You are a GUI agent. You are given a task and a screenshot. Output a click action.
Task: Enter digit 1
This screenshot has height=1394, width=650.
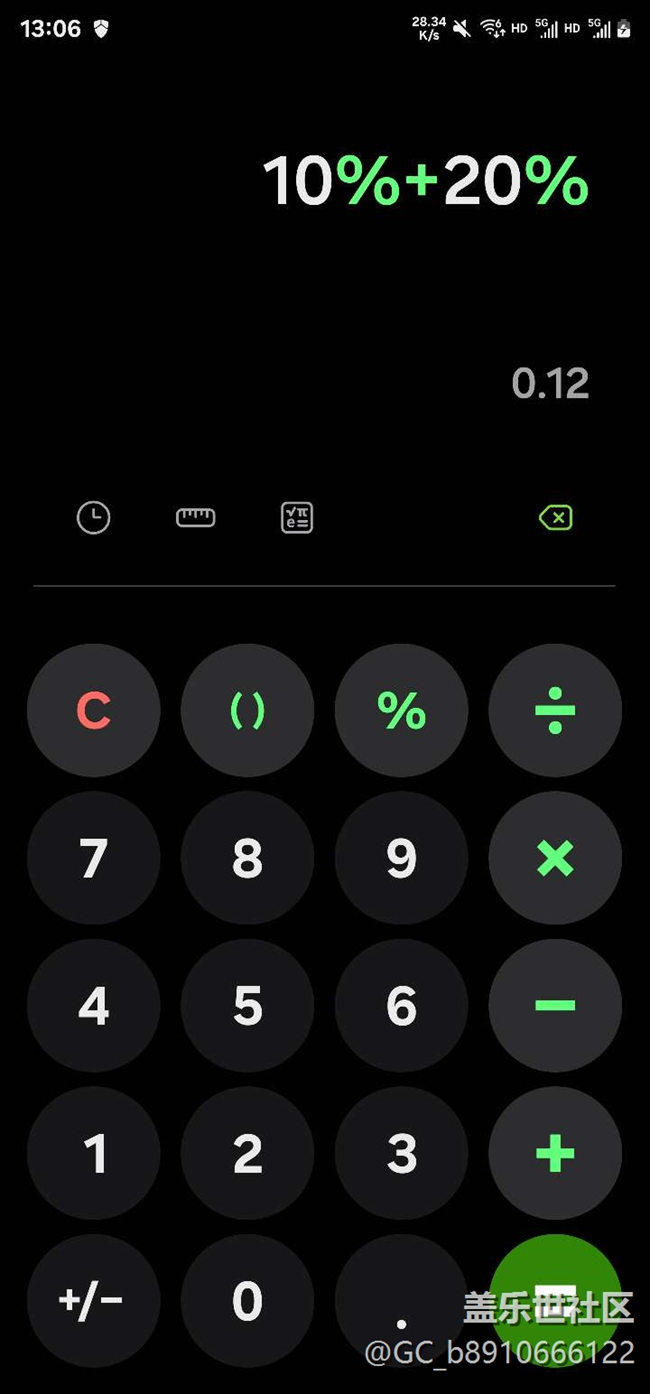tap(94, 1153)
